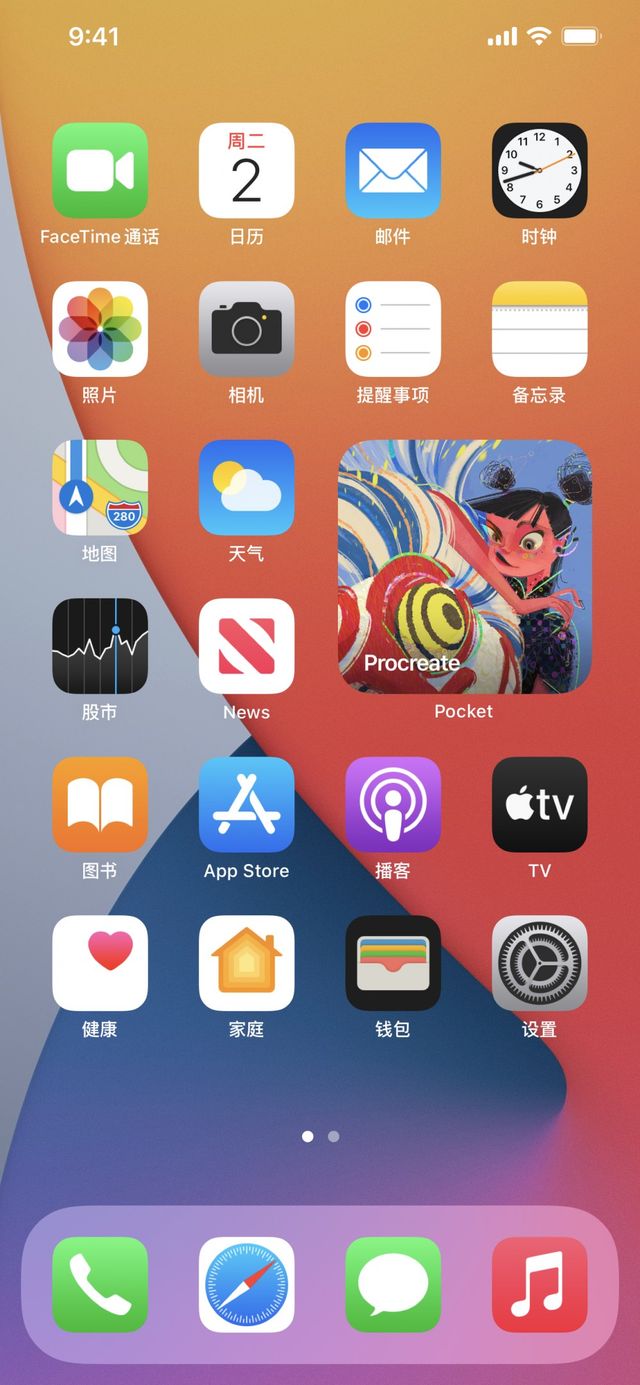Open the Clock app
The width and height of the screenshot is (640, 1385).
pos(540,171)
